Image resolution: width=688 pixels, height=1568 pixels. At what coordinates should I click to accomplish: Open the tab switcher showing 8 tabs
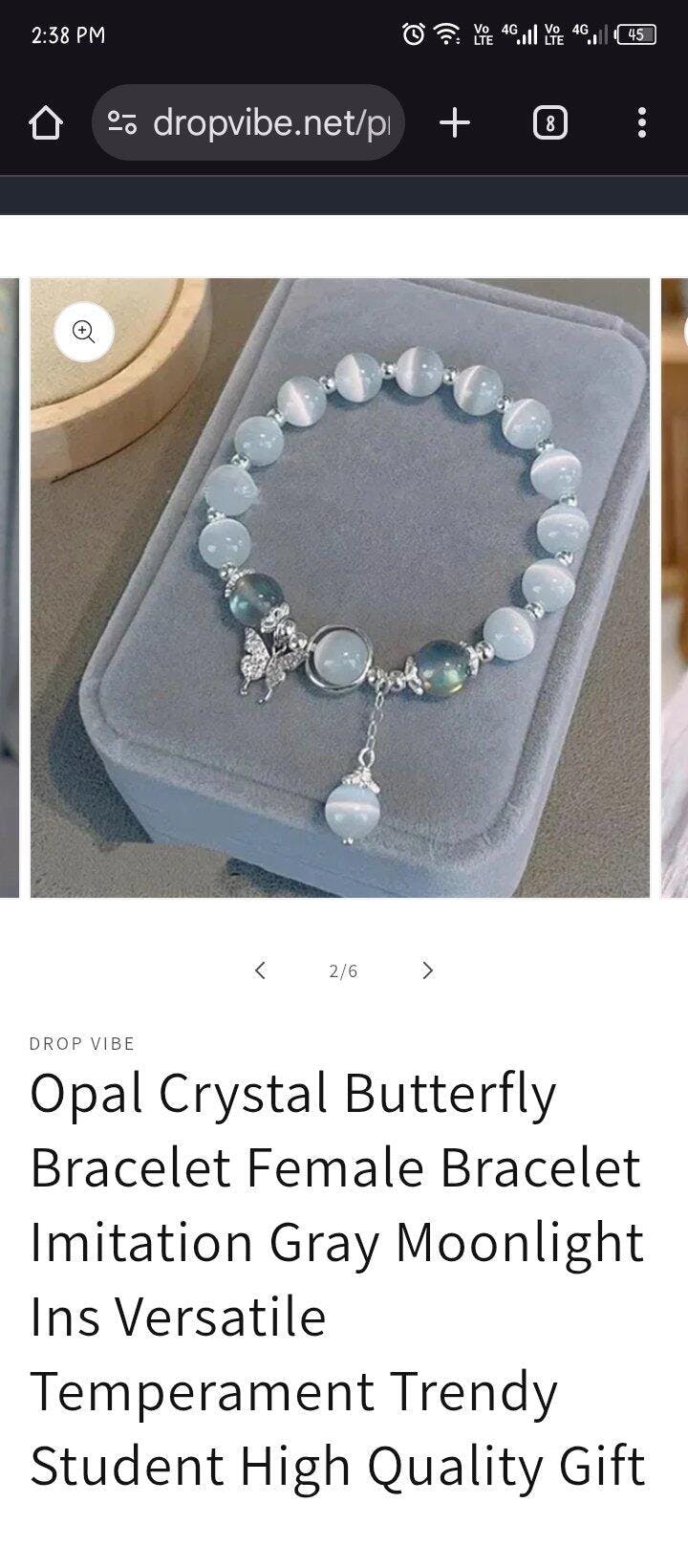click(x=549, y=122)
